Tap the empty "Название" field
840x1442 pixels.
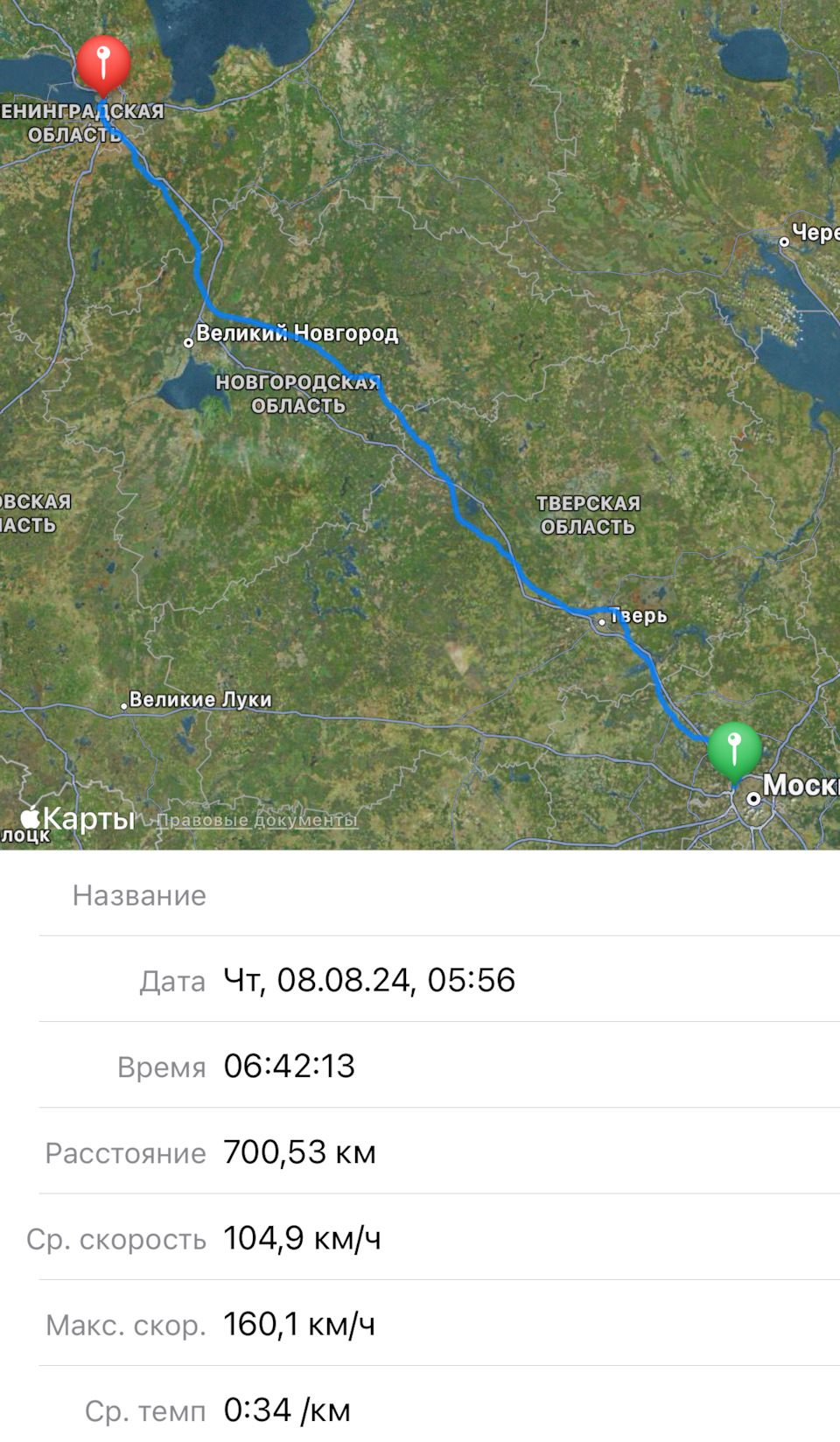525,895
